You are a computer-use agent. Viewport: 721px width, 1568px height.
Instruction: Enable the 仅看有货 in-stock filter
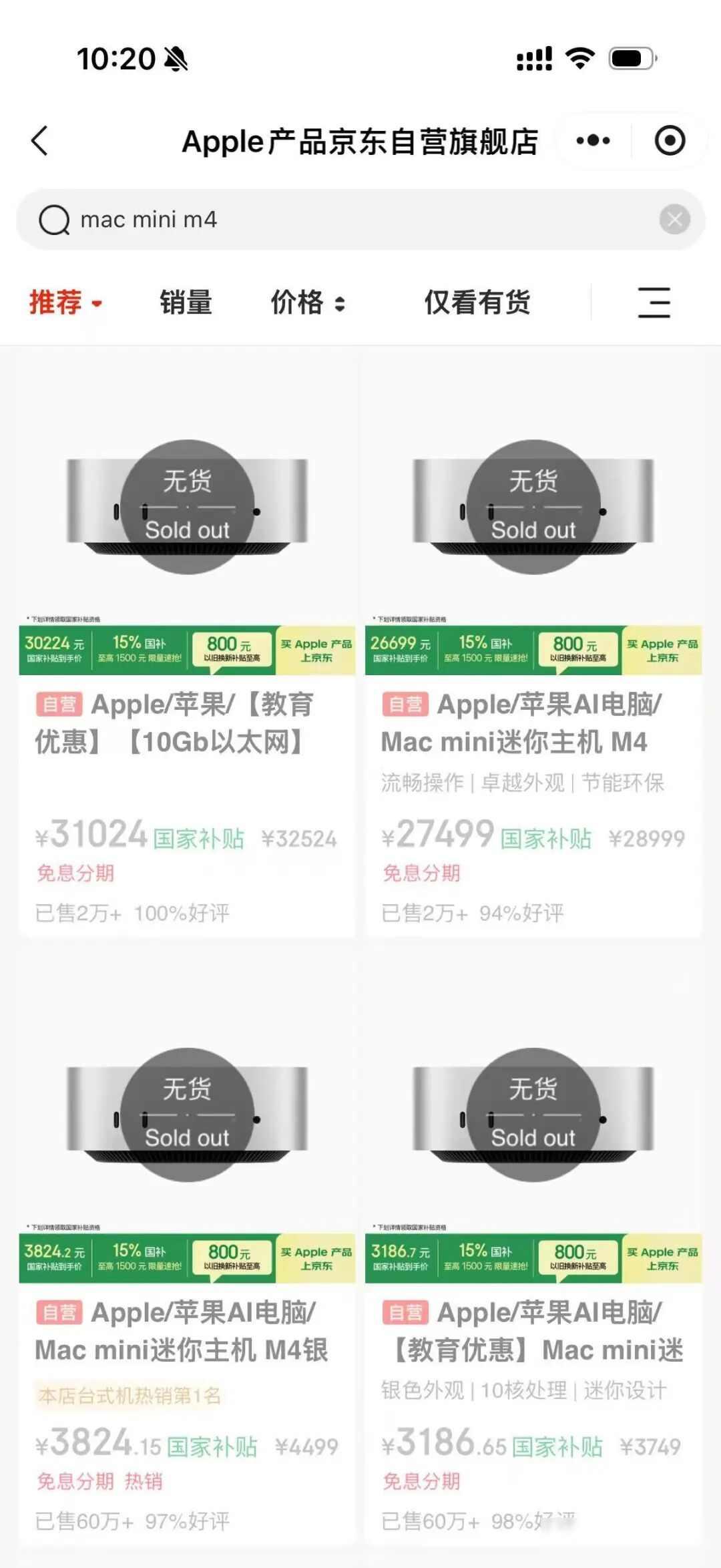tap(478, 303)
